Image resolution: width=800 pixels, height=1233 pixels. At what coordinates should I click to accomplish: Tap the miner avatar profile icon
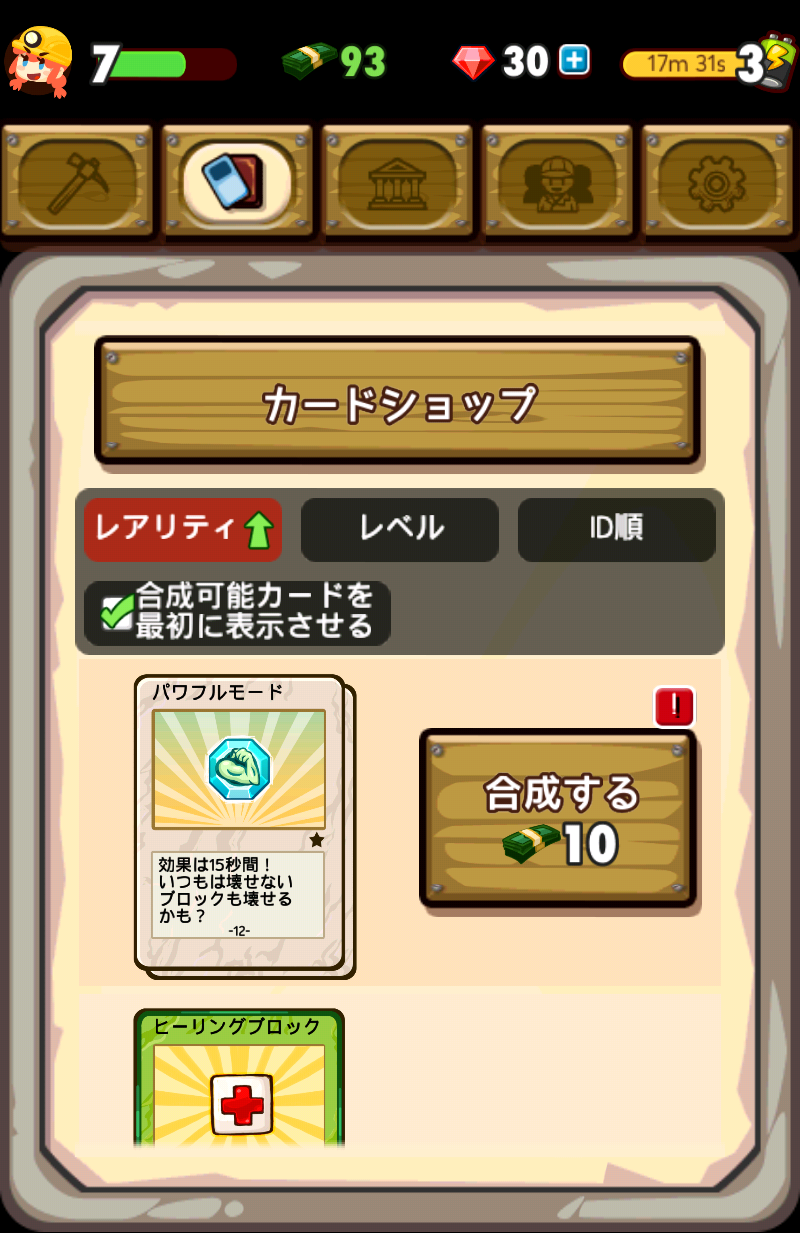point(40,61)
